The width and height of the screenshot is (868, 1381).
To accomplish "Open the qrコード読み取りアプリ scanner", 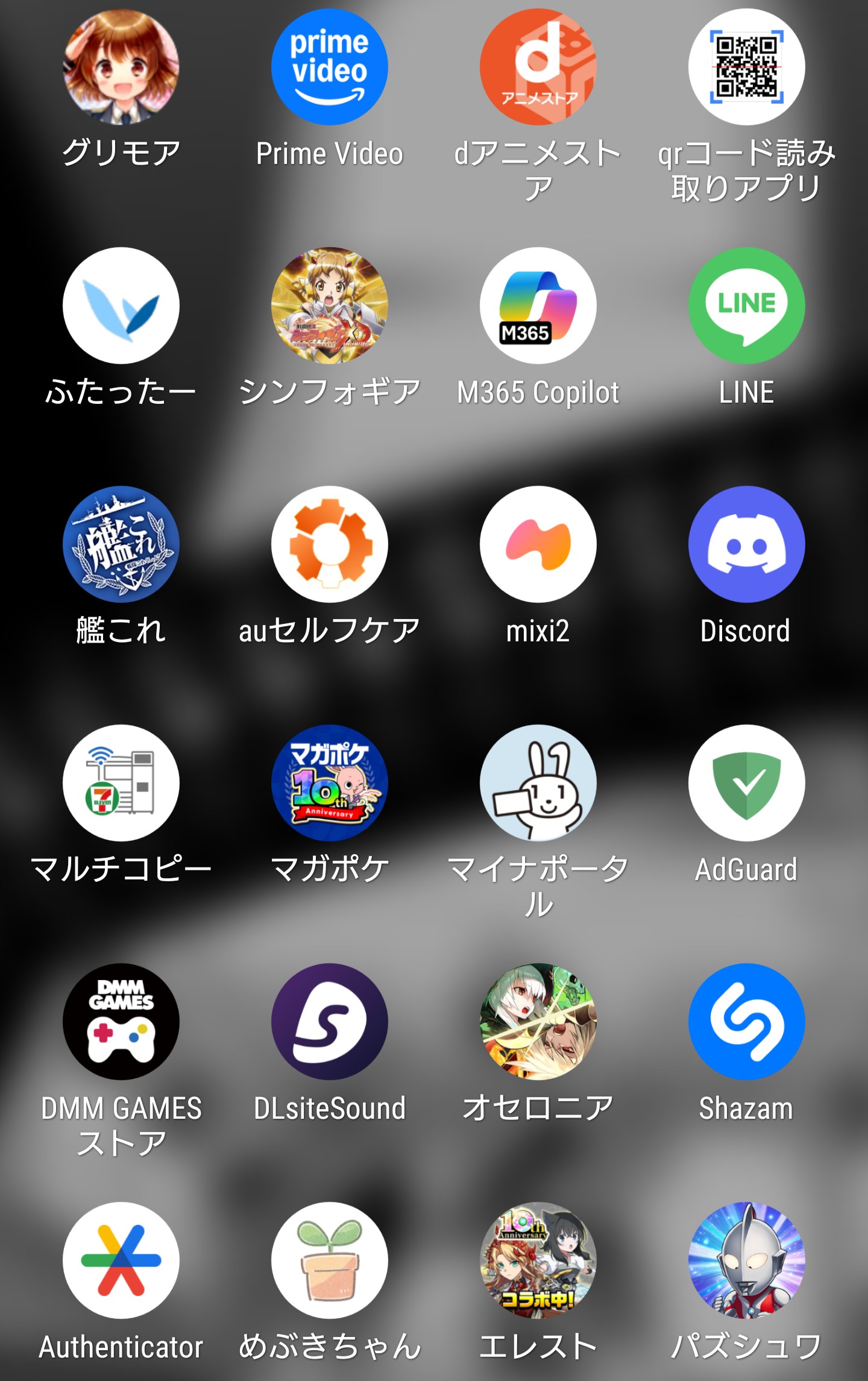I will [746, 67].
